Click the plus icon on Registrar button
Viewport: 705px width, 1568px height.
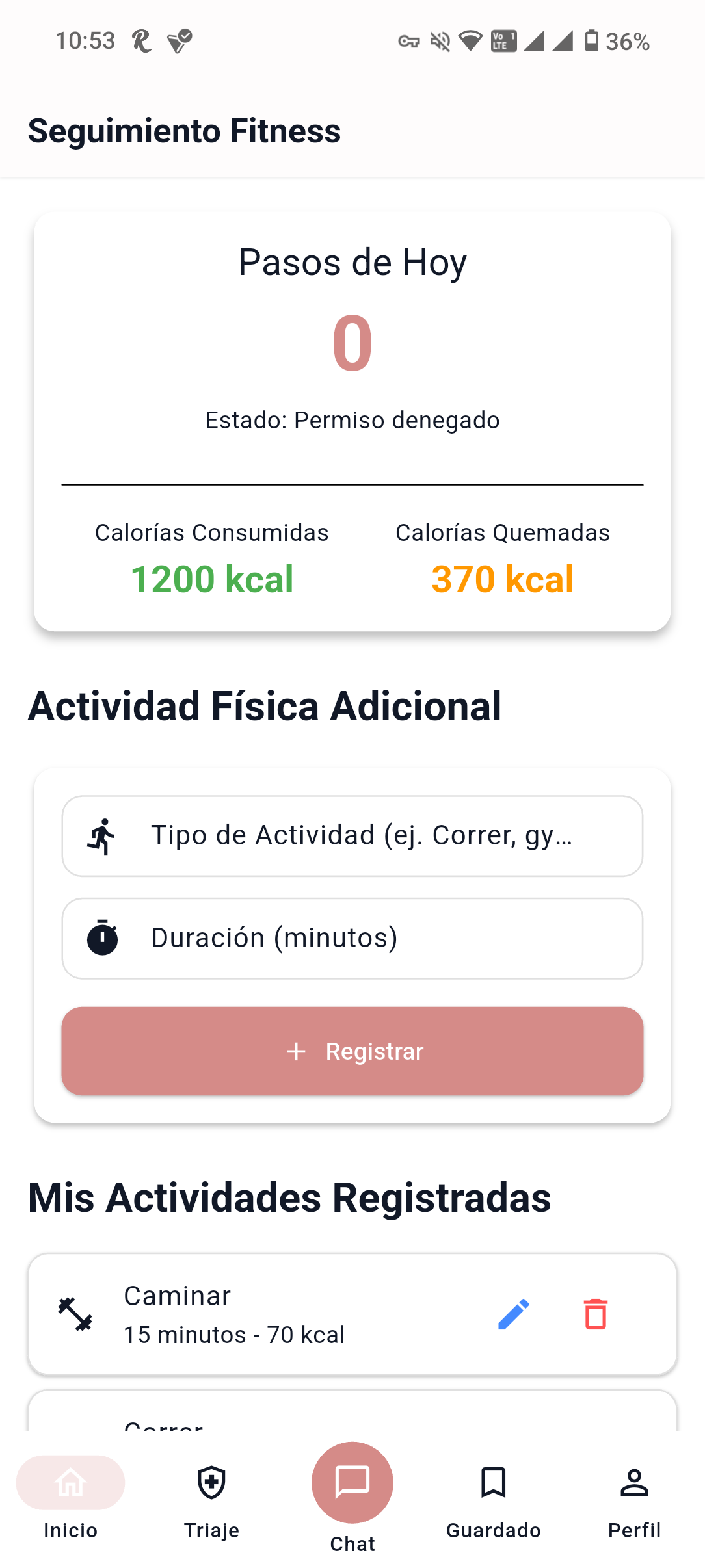pos(297,1051)
